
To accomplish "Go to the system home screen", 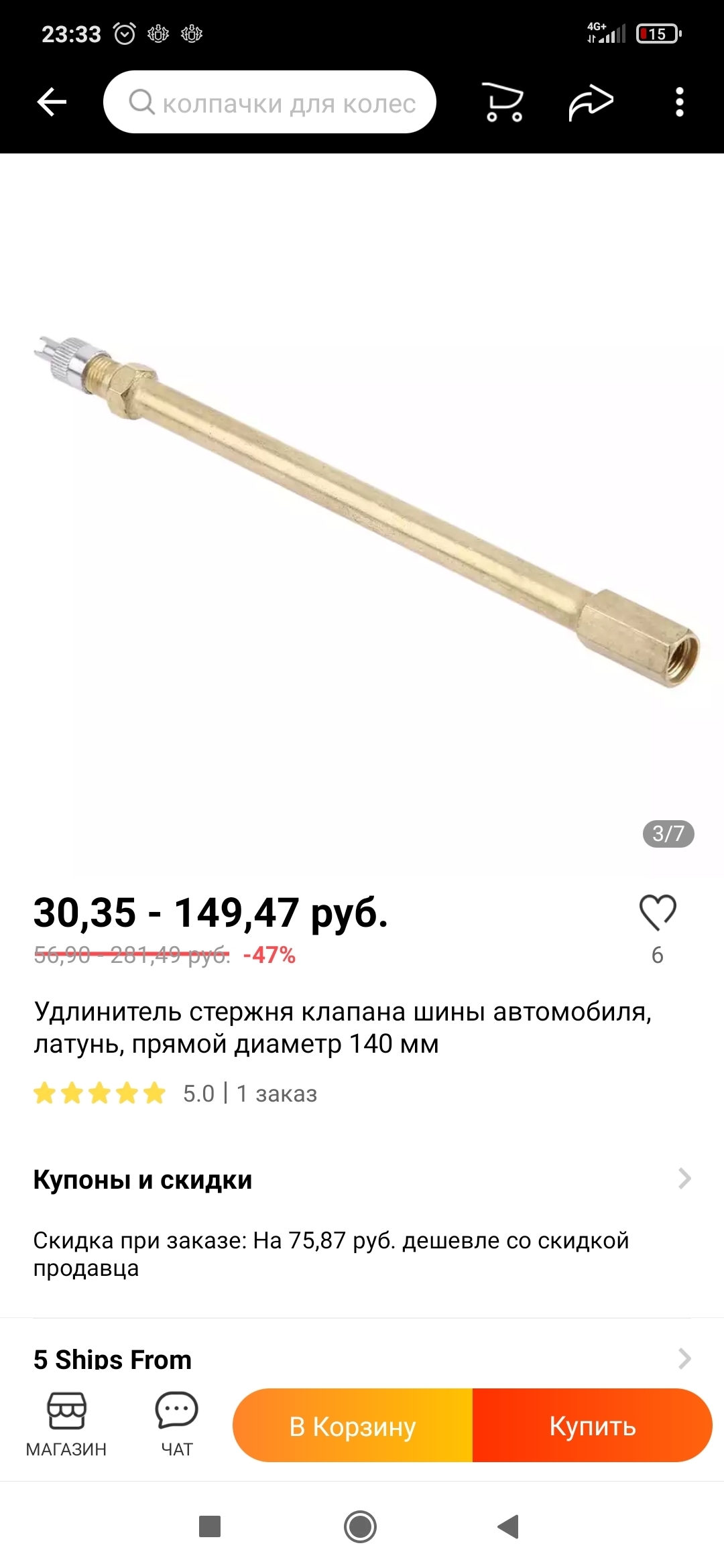I will click(361, 1527).
